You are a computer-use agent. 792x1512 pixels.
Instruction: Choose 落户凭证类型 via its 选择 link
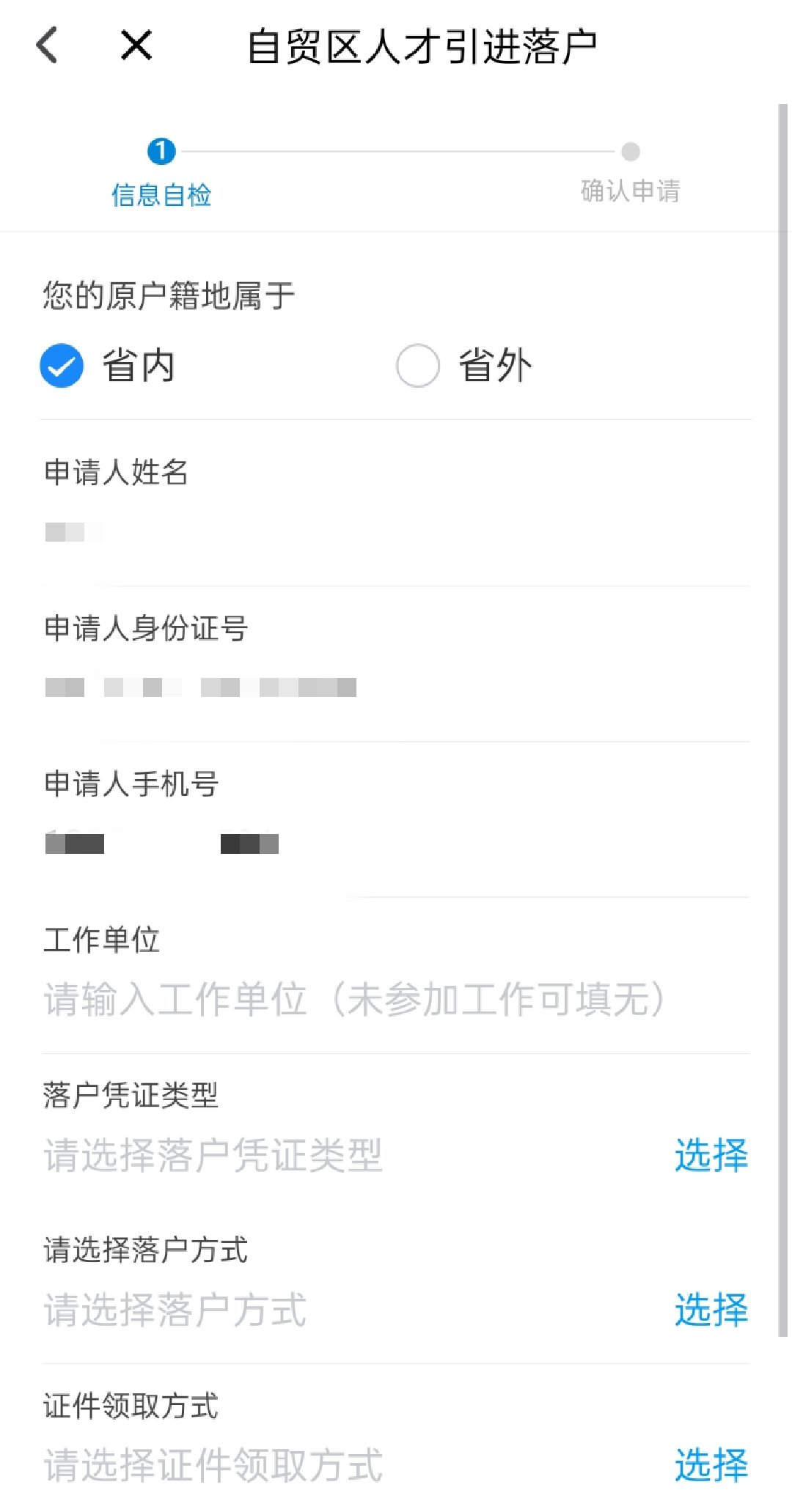[x=711, y=1155]
